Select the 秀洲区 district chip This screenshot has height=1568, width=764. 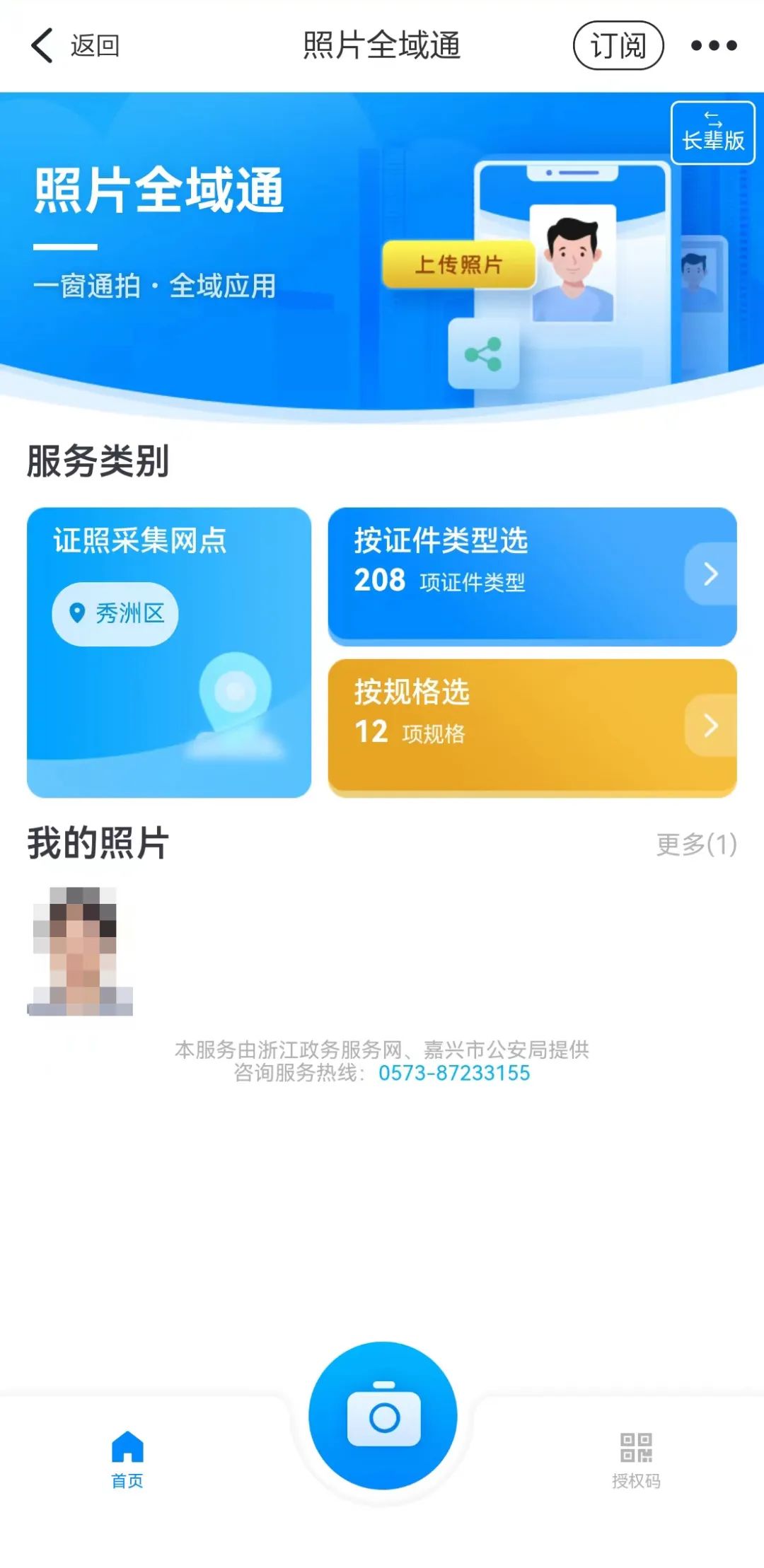(115, 612)
